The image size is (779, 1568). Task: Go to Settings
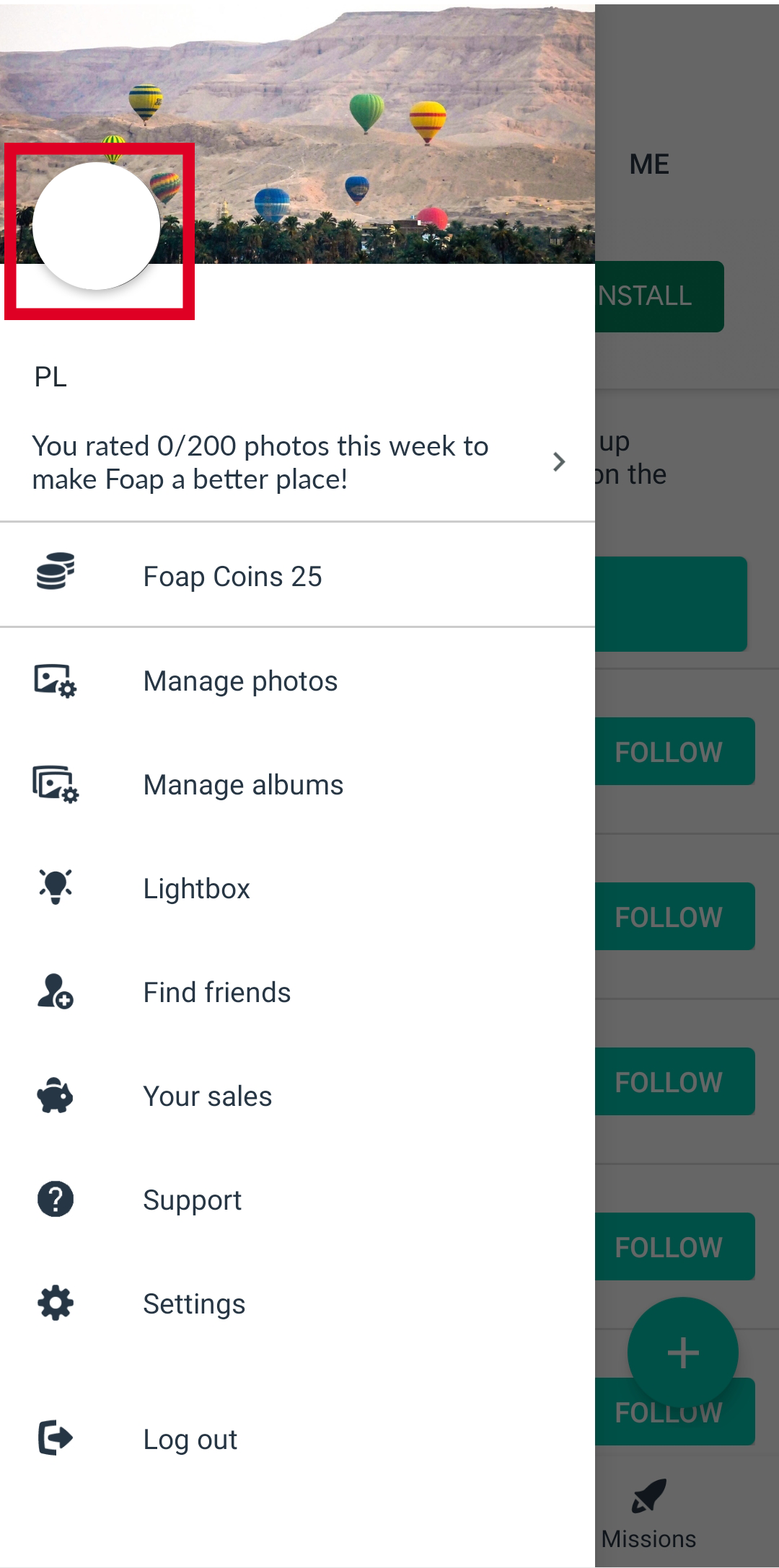297,1303
